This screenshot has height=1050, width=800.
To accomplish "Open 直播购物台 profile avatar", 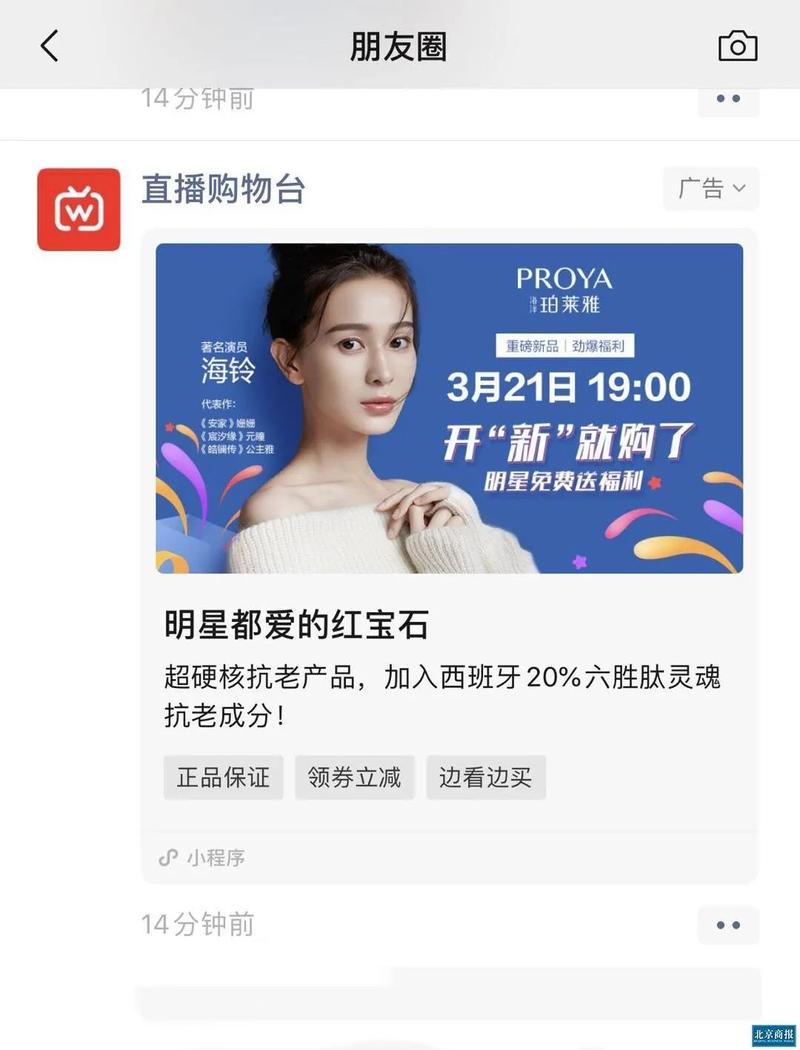I will point(79,209).
